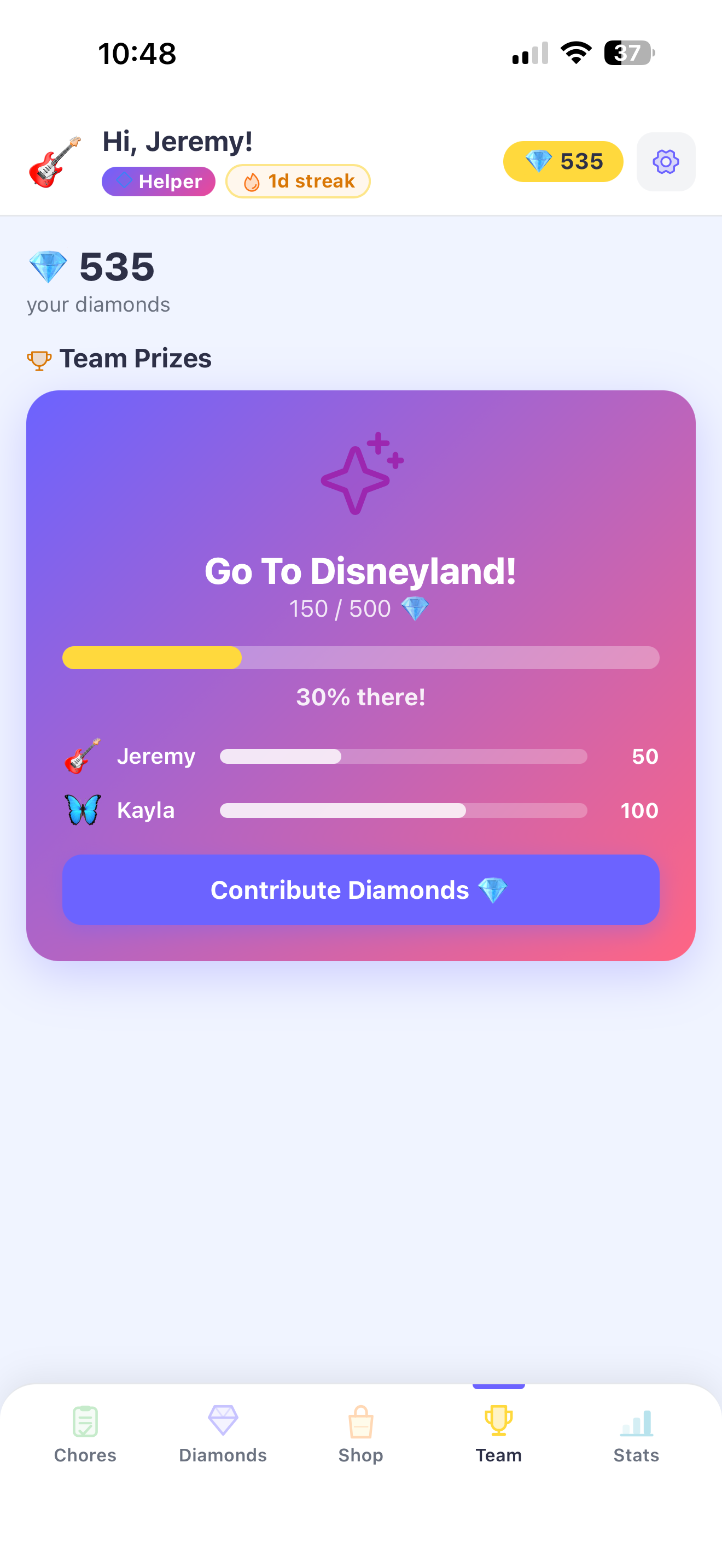This screenshot has height=1568, width=722.
Task: Open the Stats chart icon
Action: pyautogui.click(x=636, y=1423)
